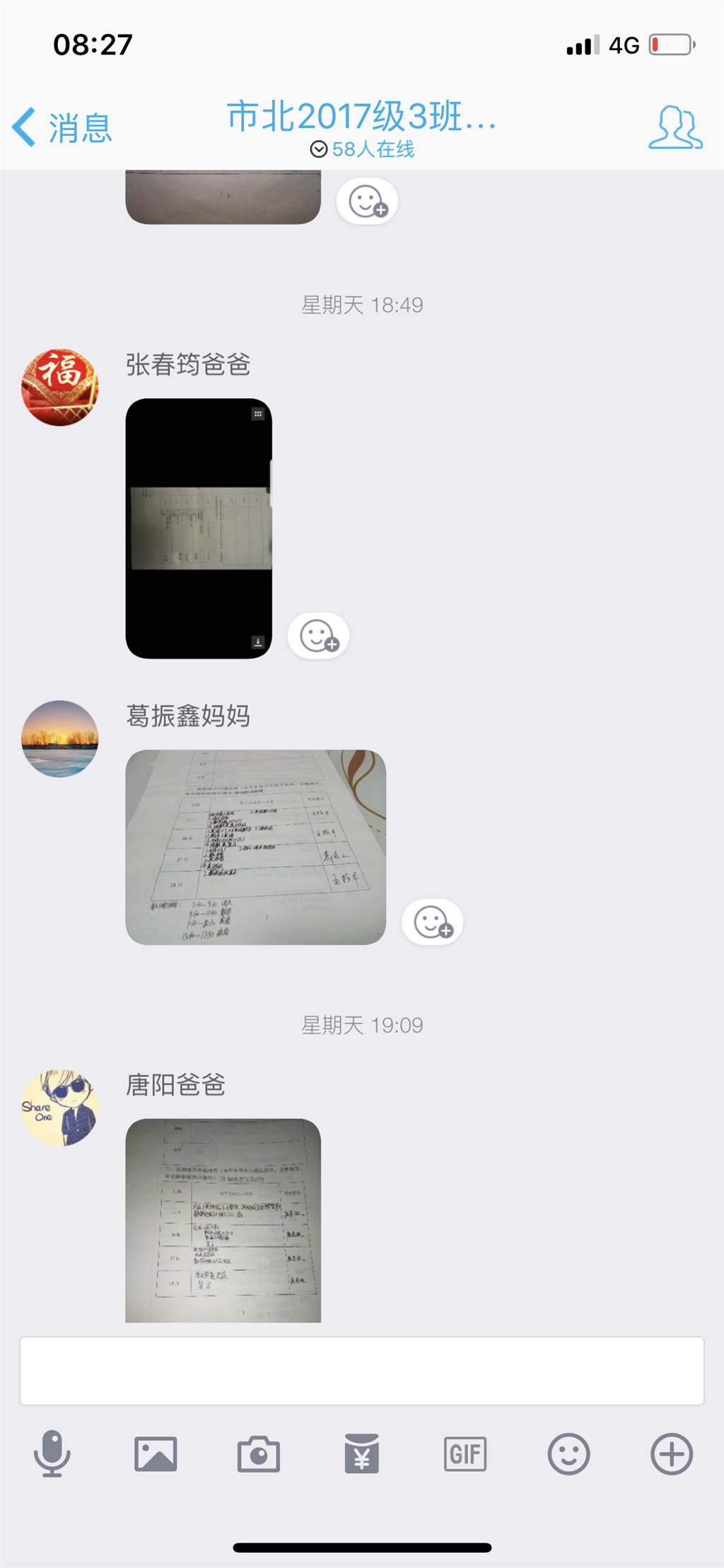Go back to 消息 list

62,128
